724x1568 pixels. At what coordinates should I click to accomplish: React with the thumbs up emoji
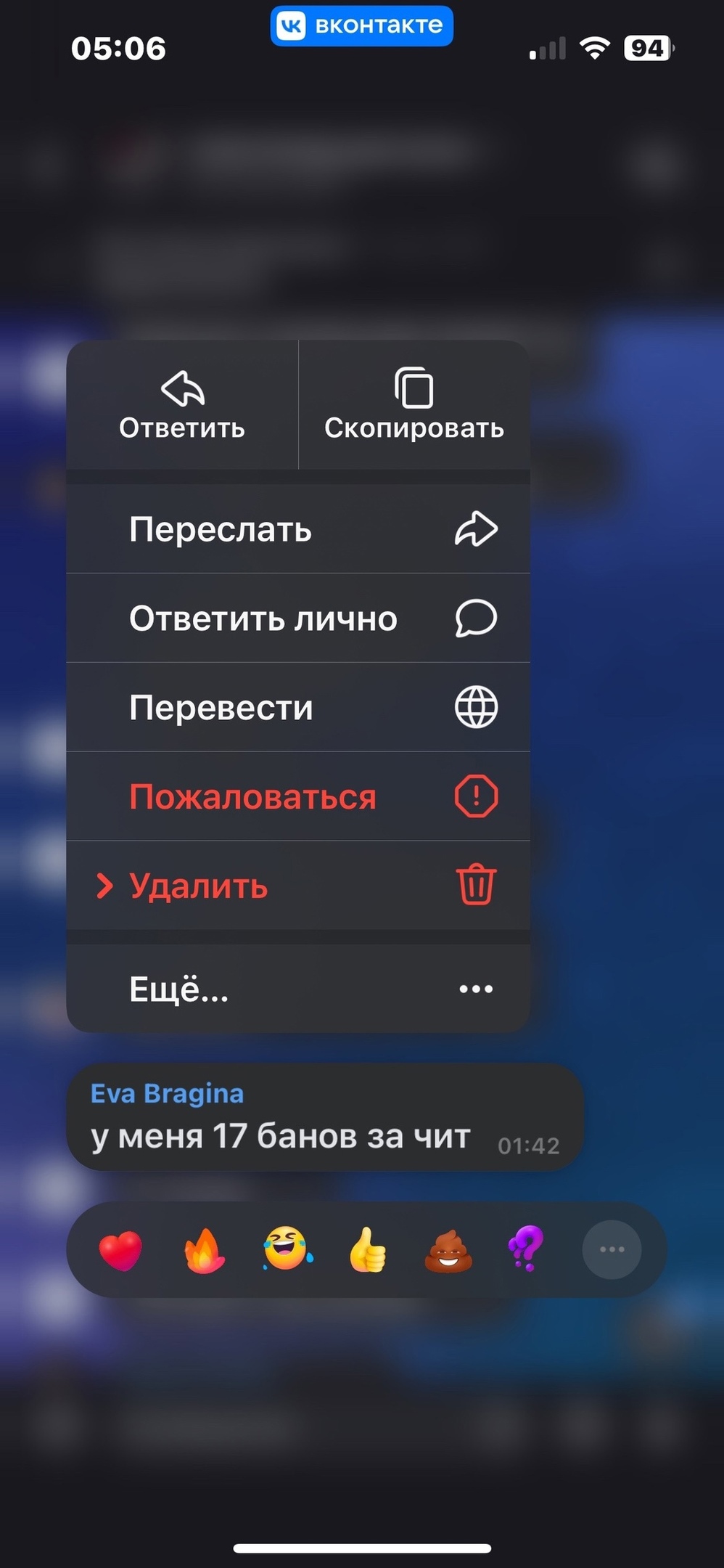(369, 1250)
